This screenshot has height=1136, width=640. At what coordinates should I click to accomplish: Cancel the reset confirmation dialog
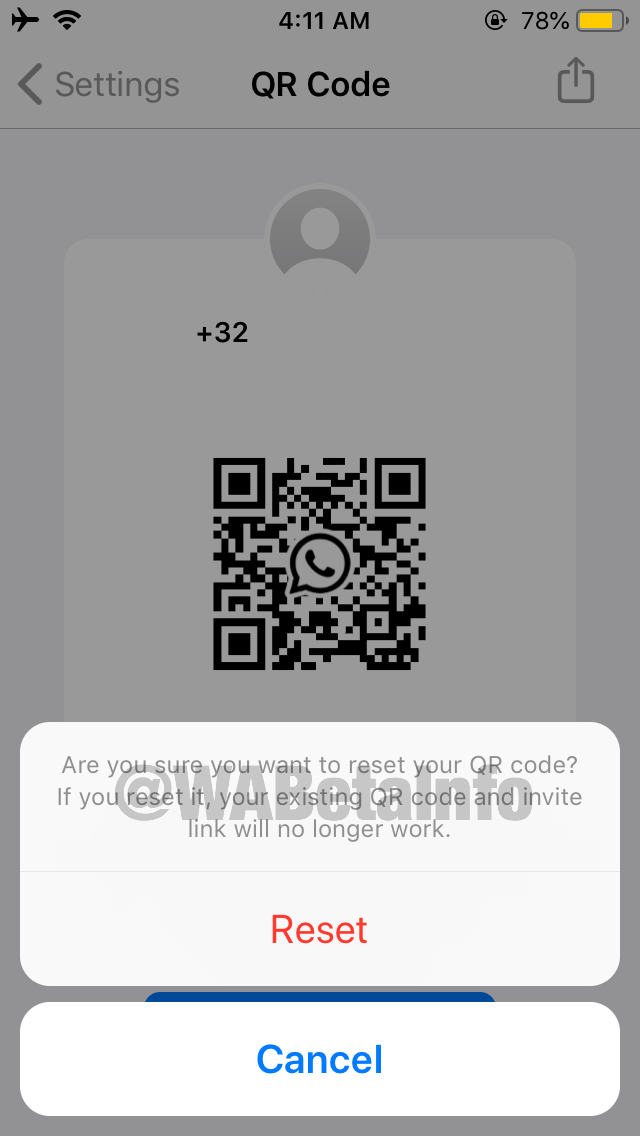319,1059
